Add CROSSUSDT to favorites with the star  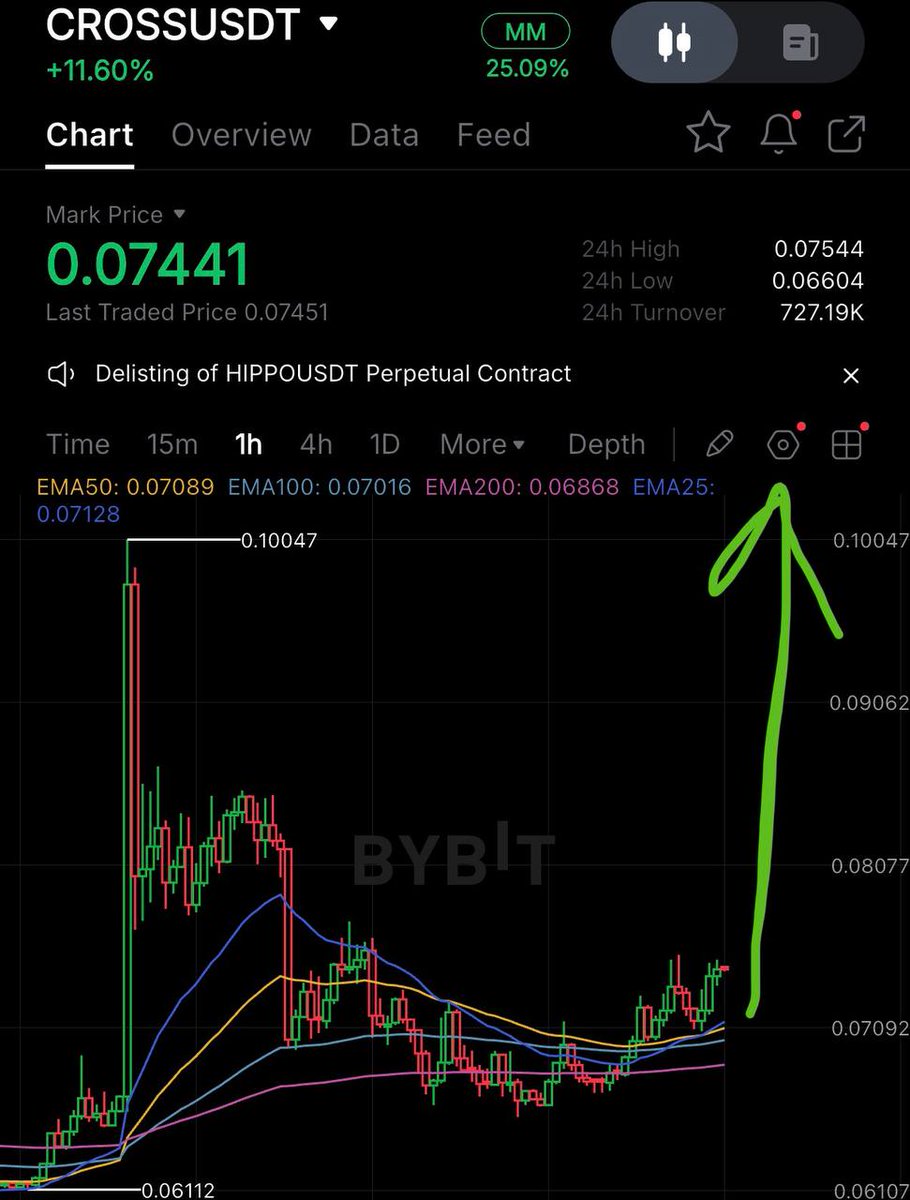coord(708,134)
